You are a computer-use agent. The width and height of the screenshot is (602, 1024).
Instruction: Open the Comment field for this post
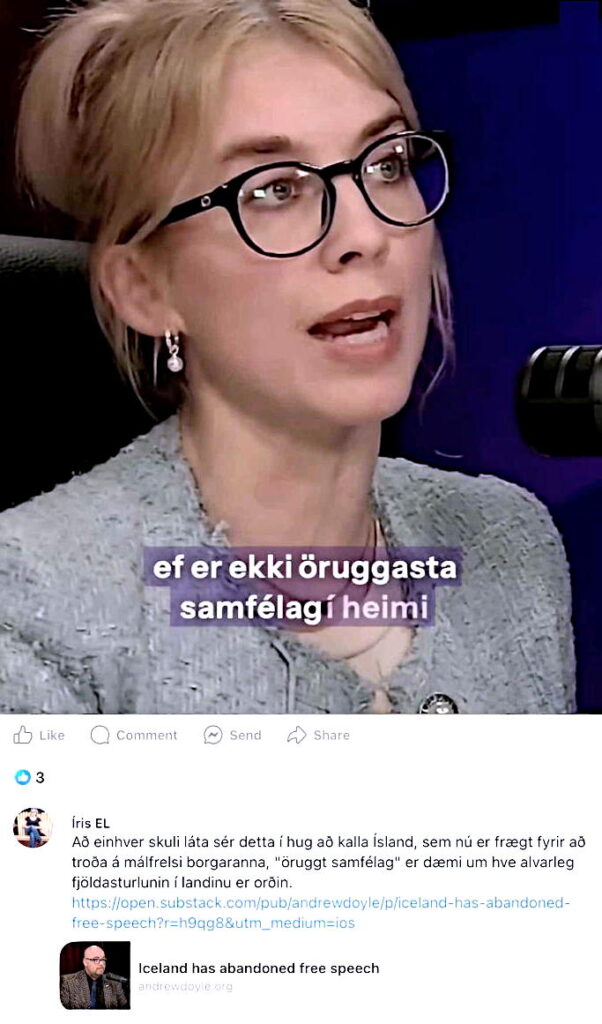(x=134, y=735)
